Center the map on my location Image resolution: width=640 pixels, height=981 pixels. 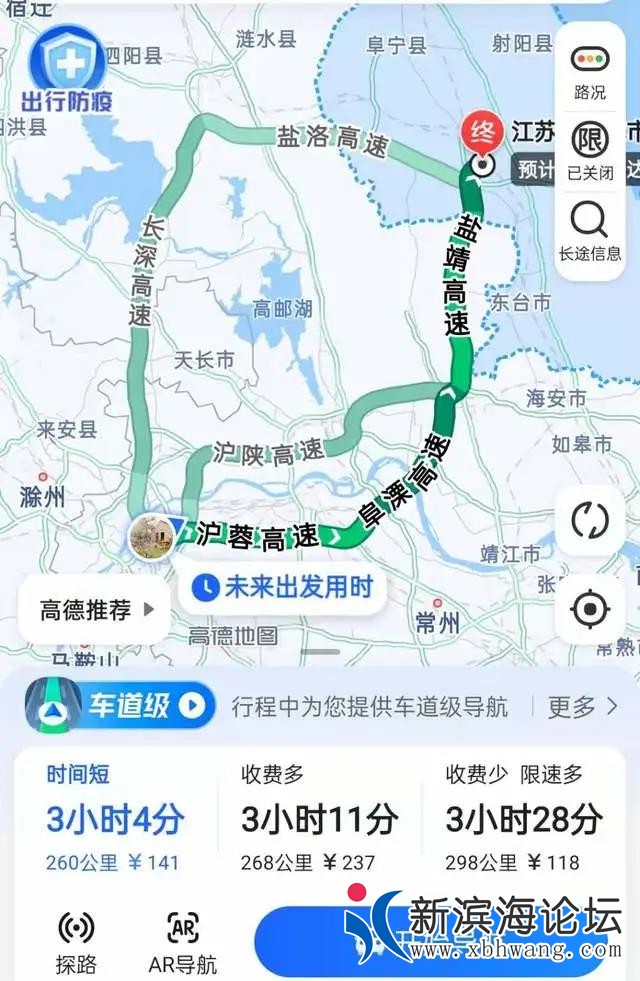[x=590, y=608]
